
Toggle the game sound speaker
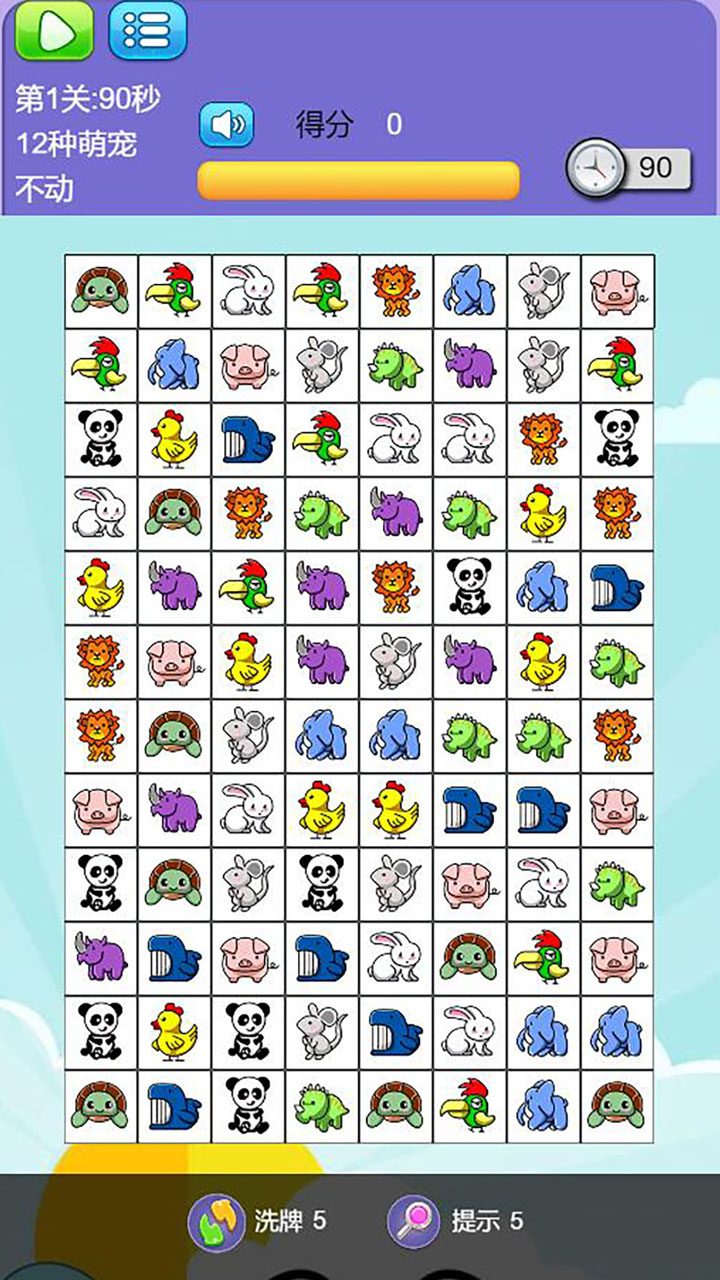(x=226, y=125)
